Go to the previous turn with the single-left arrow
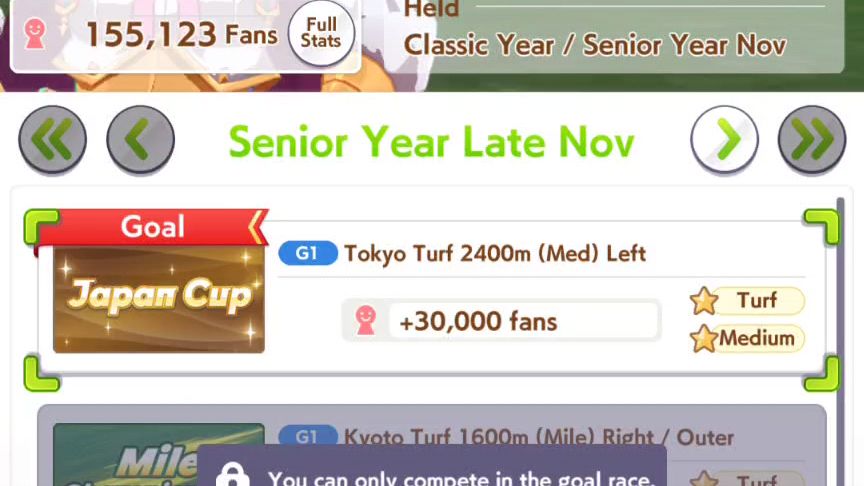This screenshot has height=486, width=864. pos(141,141)
